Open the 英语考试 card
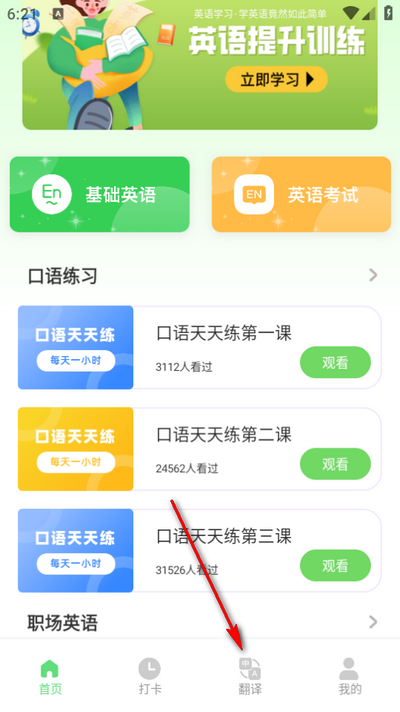The image size is (400, 712). (301, 194)
